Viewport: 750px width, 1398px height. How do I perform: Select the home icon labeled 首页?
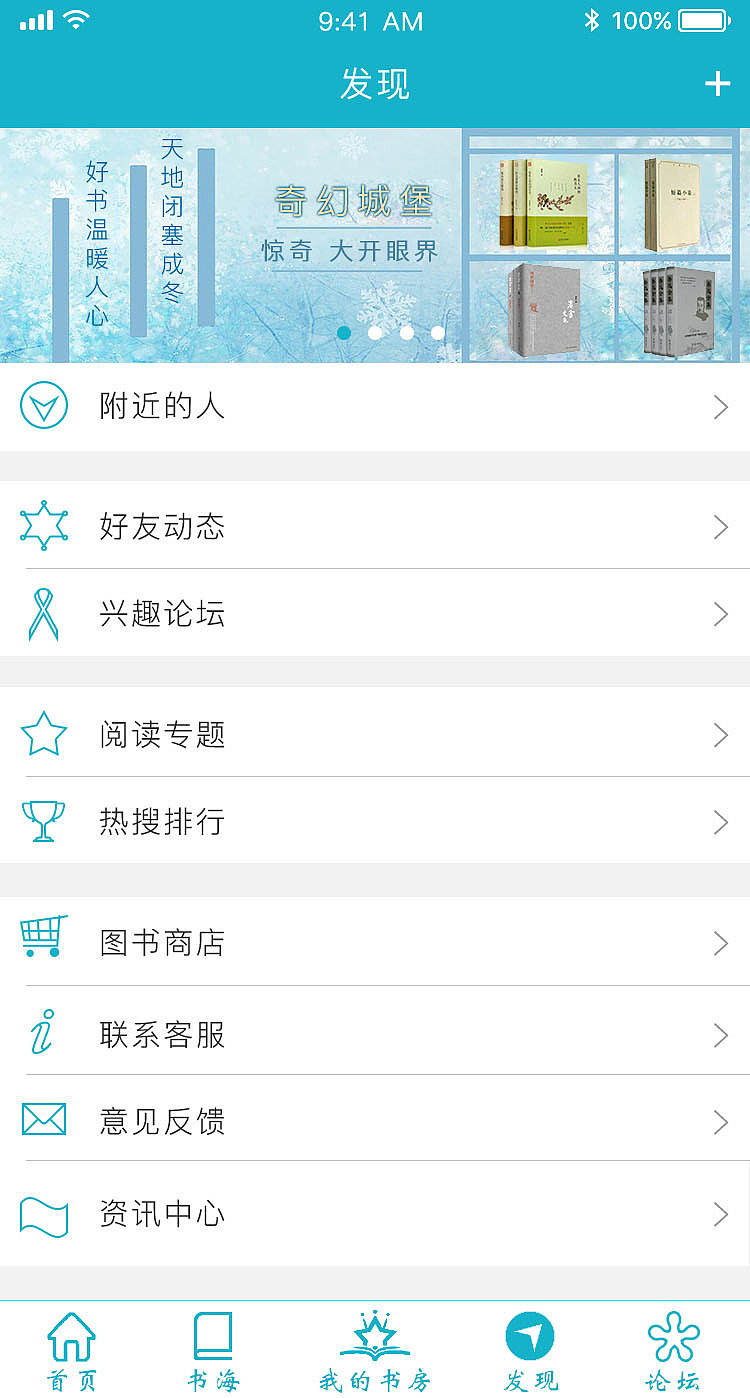71,1338
